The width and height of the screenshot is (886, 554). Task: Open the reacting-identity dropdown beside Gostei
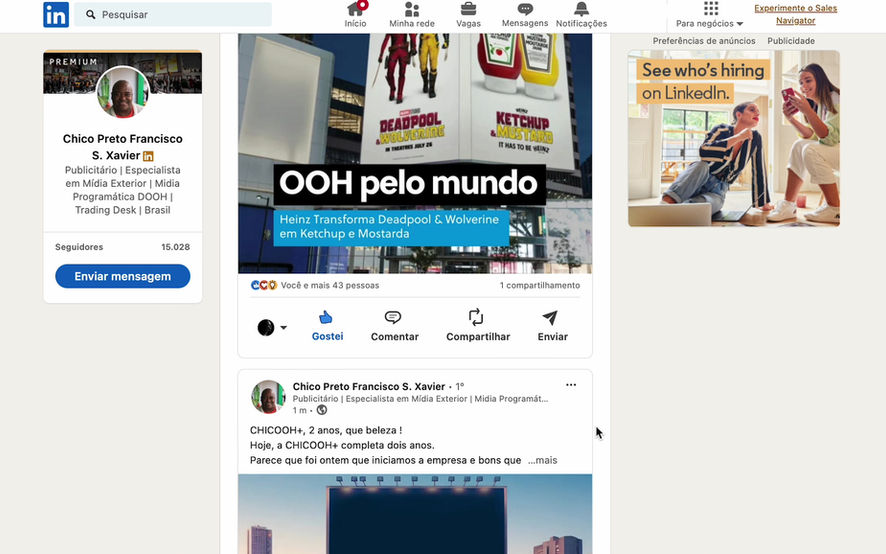point(272,328)
